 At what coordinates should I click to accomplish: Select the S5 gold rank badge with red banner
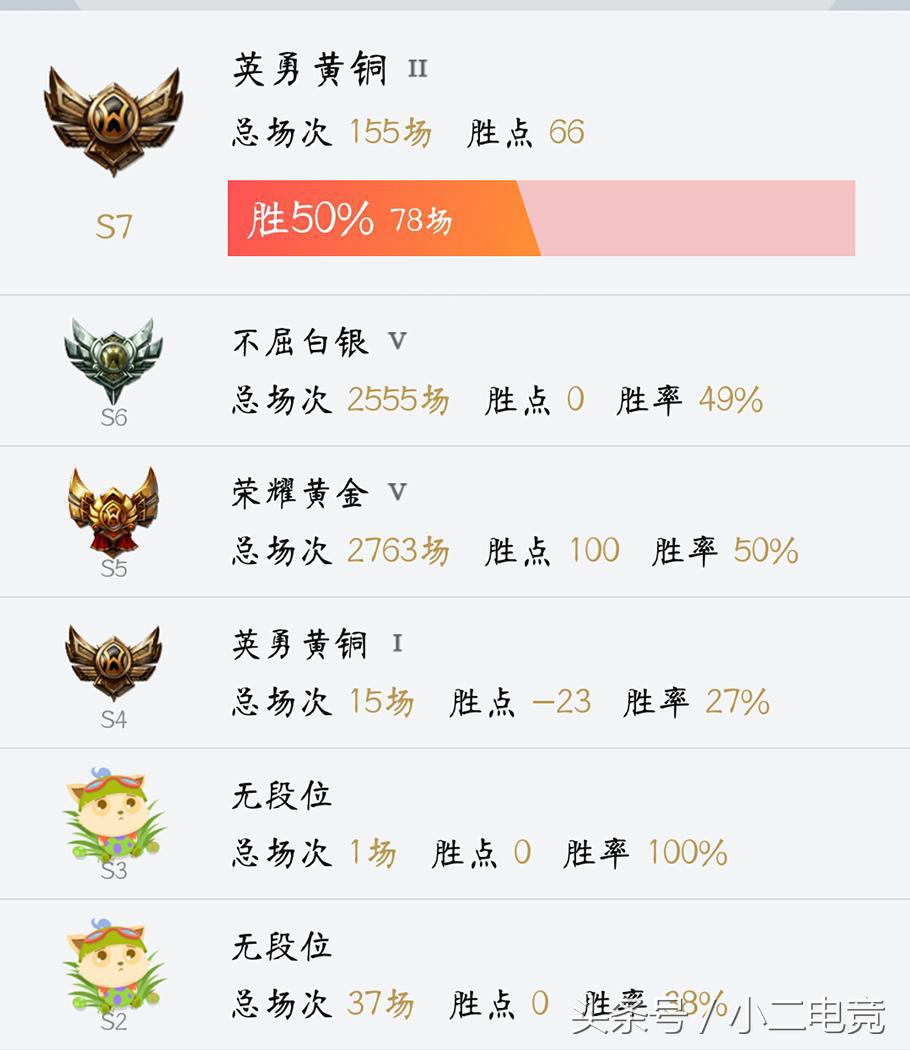[x=113, y=515]
